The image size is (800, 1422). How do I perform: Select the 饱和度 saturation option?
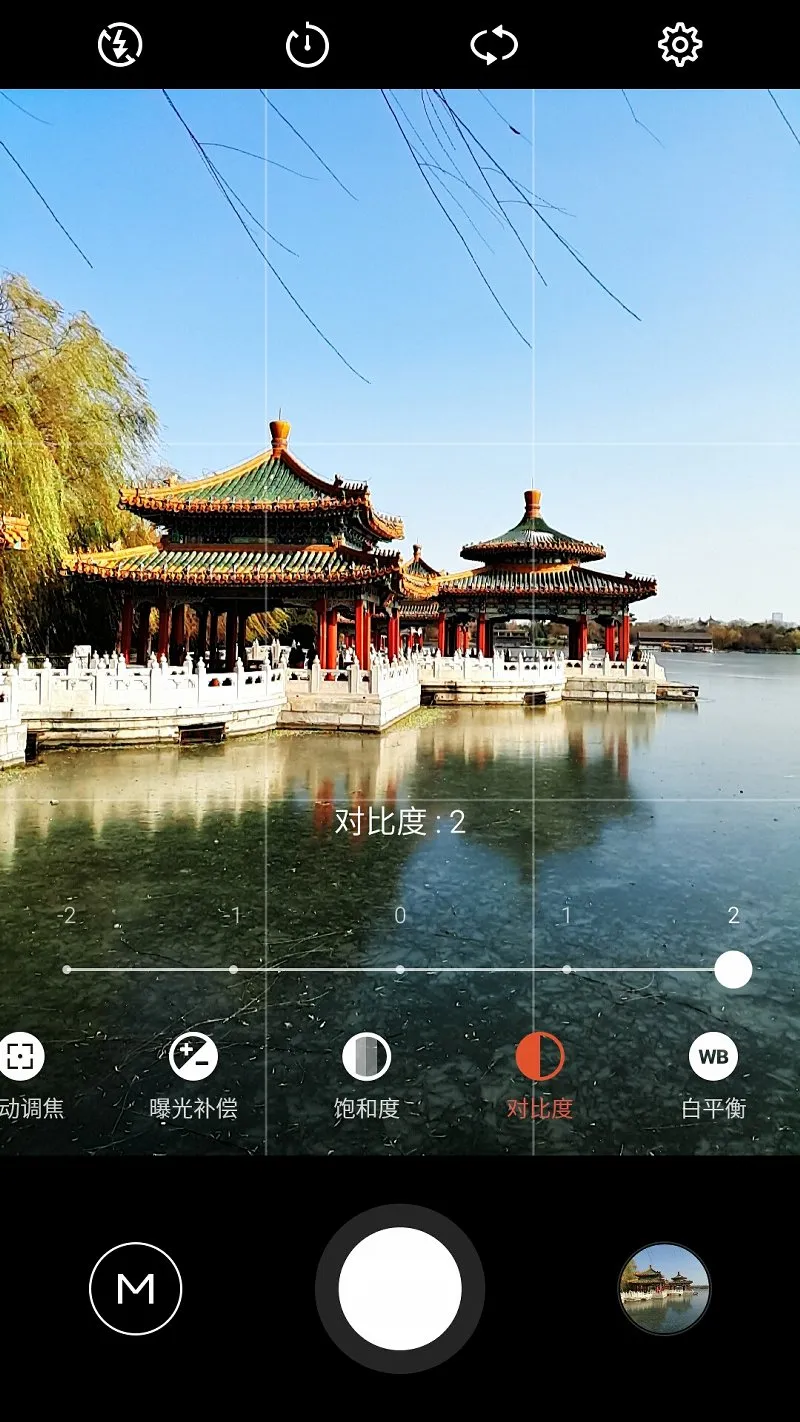click(x=366, y=1075)
